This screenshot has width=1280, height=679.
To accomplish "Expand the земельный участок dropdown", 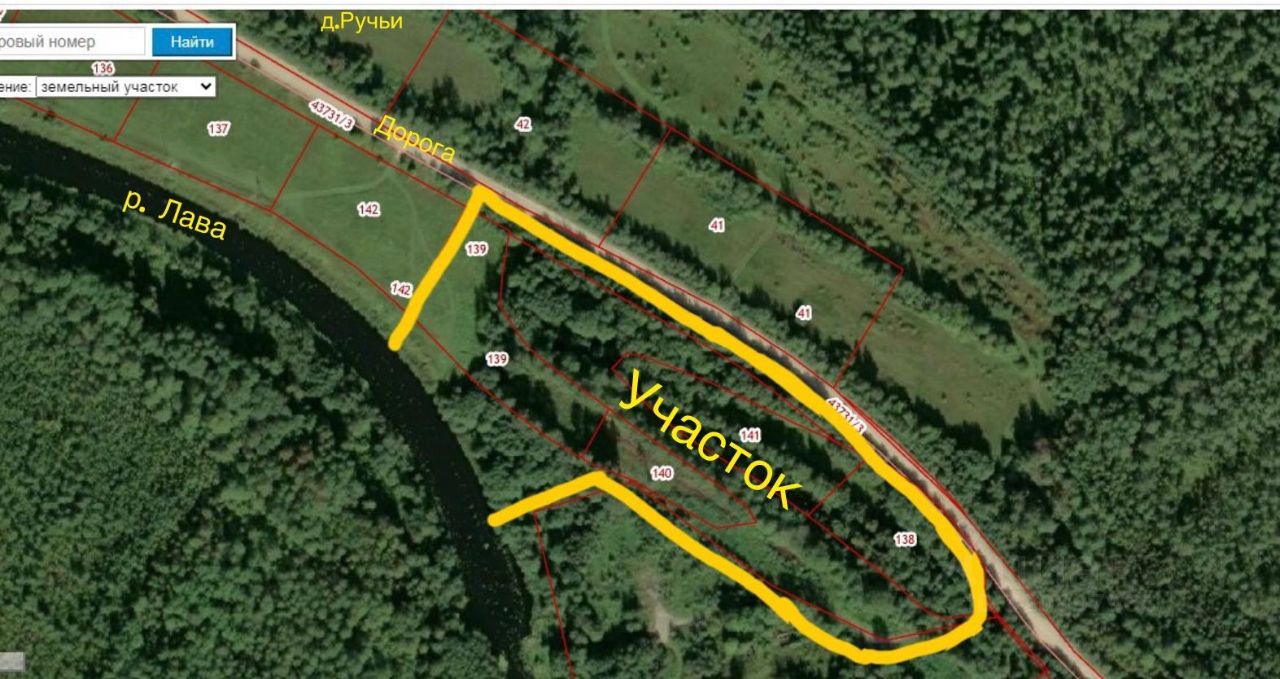I will pos(126,87).
